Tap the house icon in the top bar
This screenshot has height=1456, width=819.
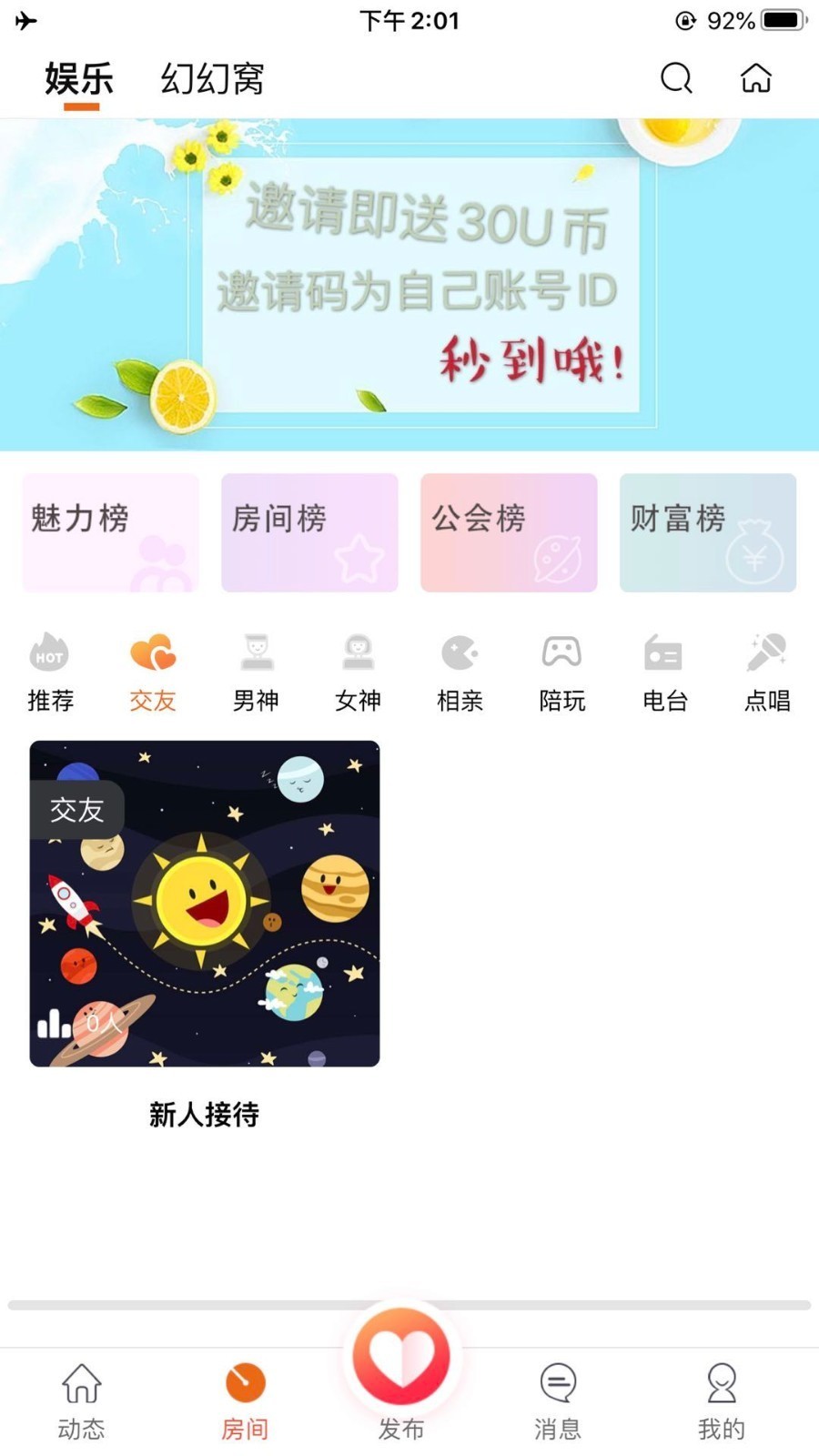(755, 78)
